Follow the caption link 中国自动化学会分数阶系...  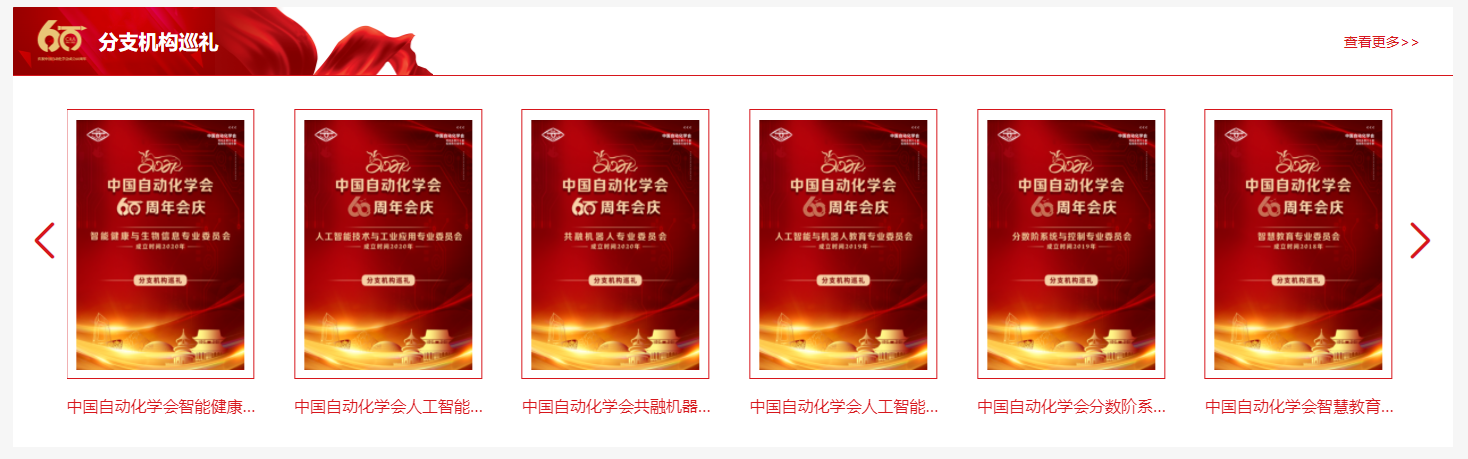pyautogui.click(x=1071, y=407)
